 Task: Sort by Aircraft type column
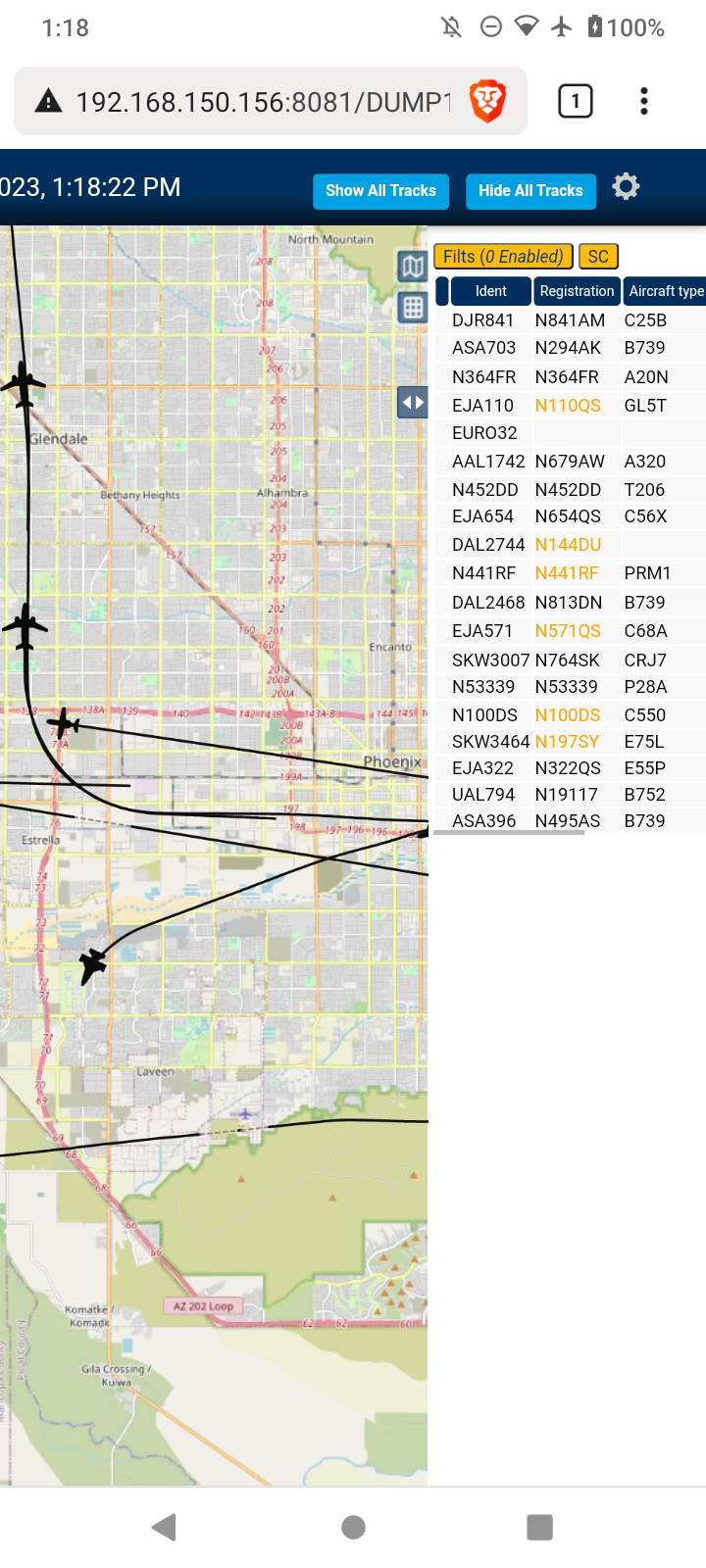pos(666,291)
